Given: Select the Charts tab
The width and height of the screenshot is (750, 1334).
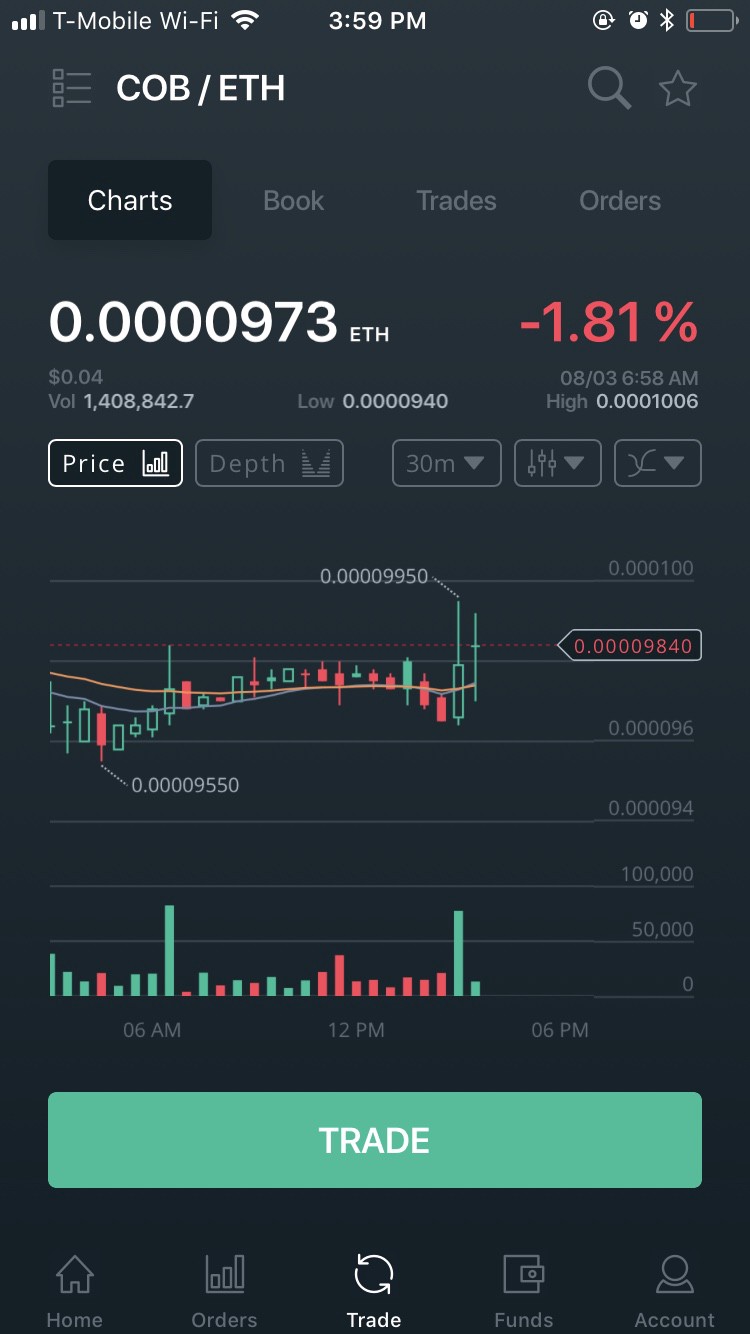Looking at the screenshot, I should [130, 200].
